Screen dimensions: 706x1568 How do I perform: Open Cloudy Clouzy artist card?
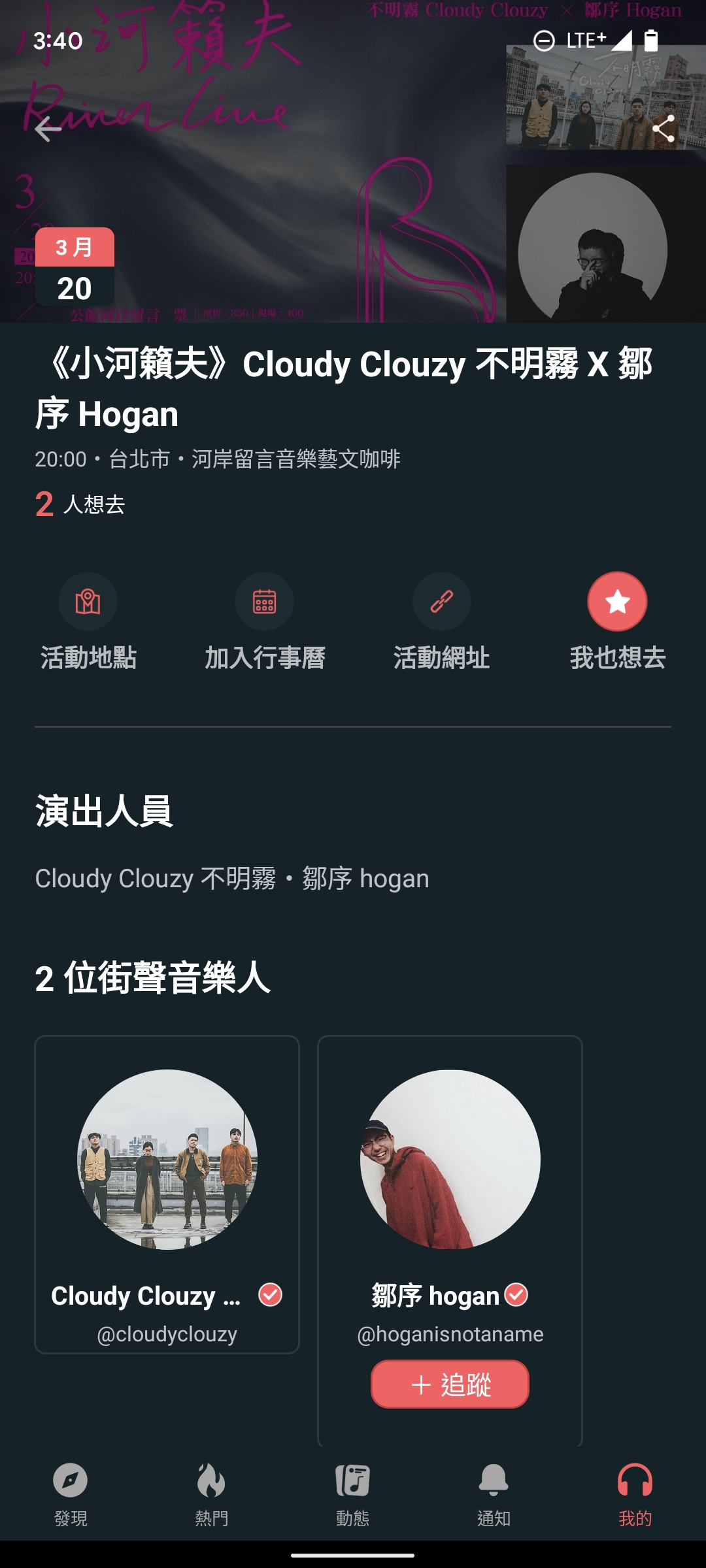click(167, 1194)
